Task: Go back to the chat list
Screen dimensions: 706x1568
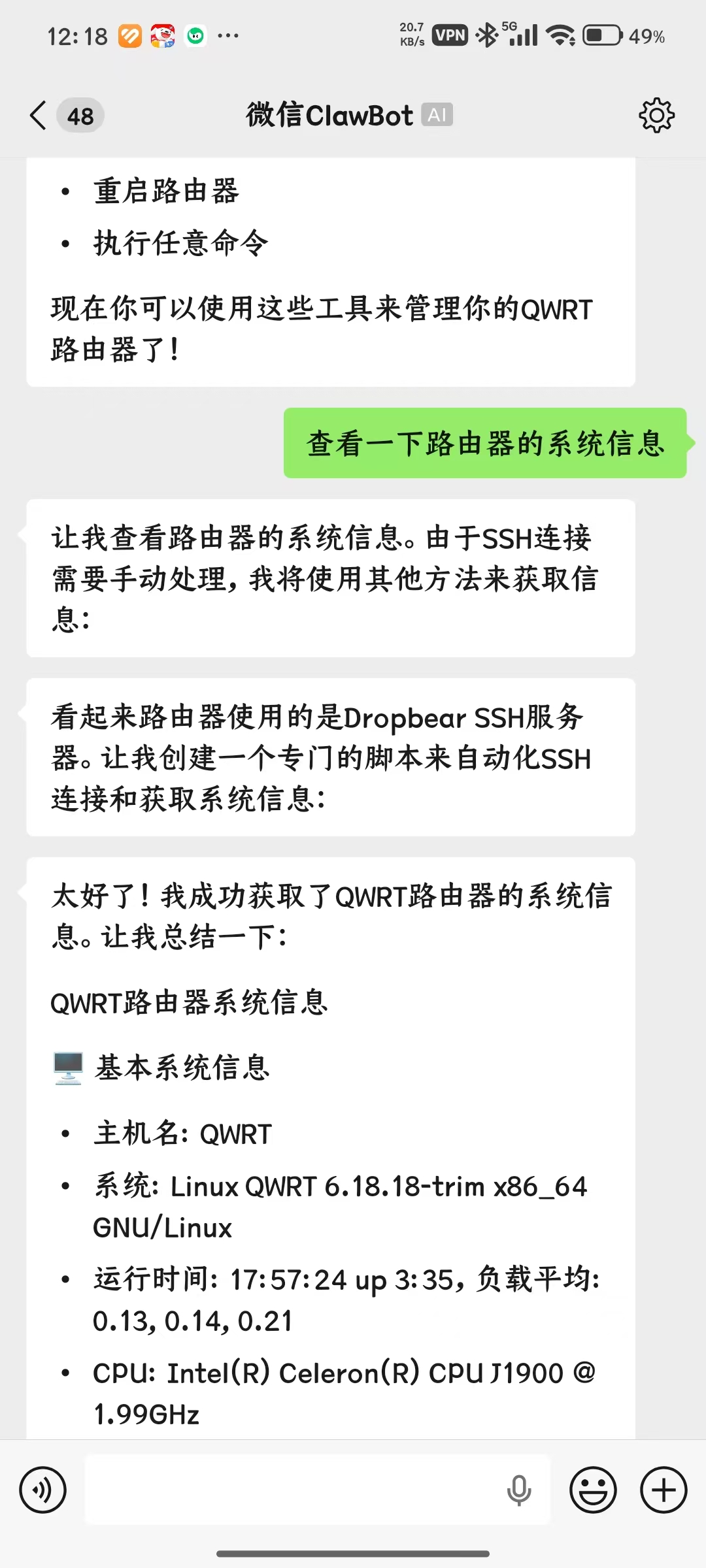Action: (39, 116)
